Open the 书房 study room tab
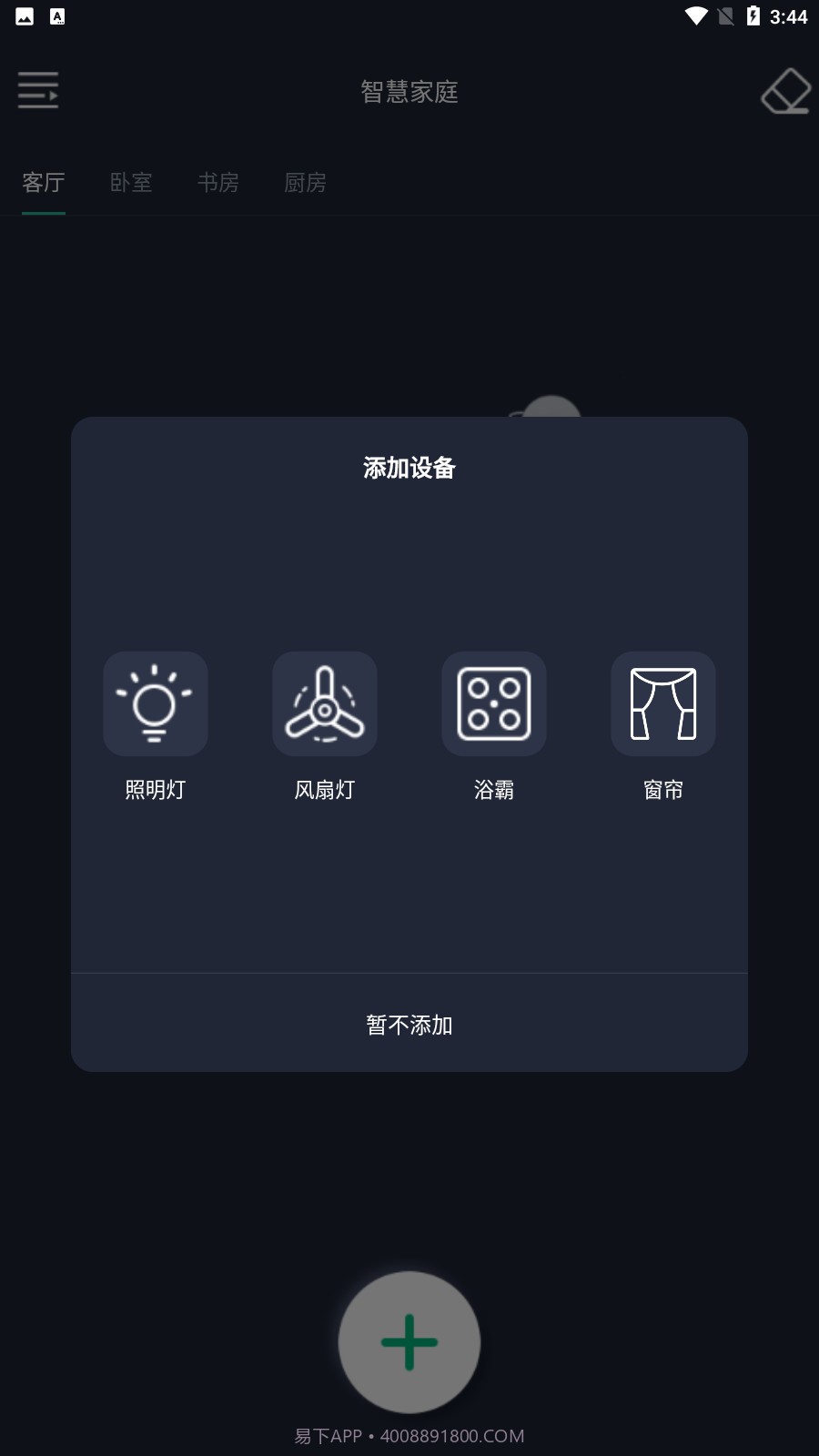 [x=217, y=183]
